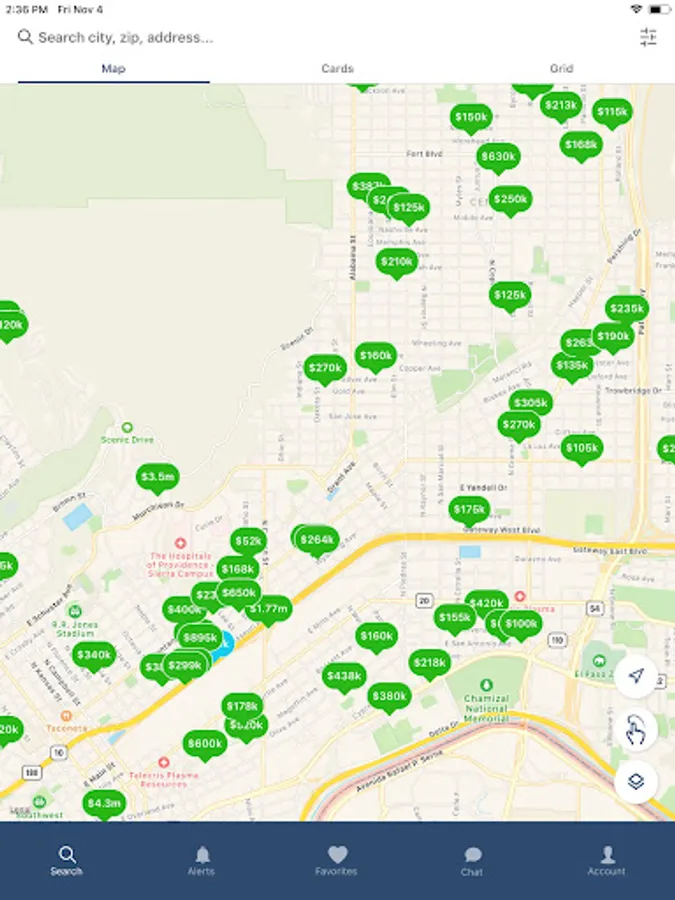View the $438k listing marker
The width and height of the screenshot is (675, 900).
point(344,678)
